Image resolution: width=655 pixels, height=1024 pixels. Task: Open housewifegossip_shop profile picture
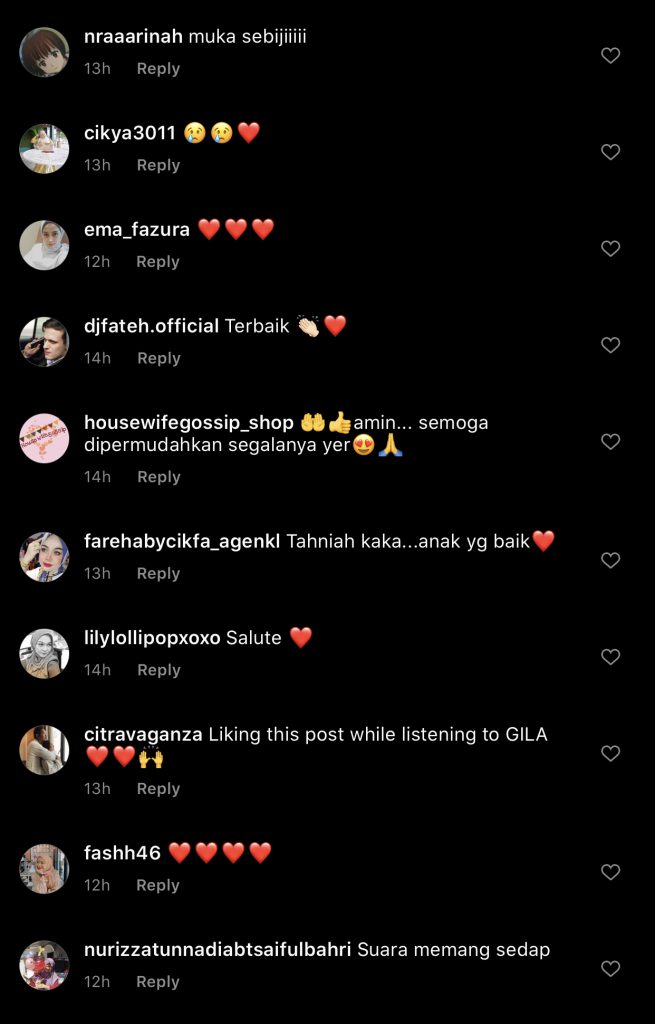[44, 438]
